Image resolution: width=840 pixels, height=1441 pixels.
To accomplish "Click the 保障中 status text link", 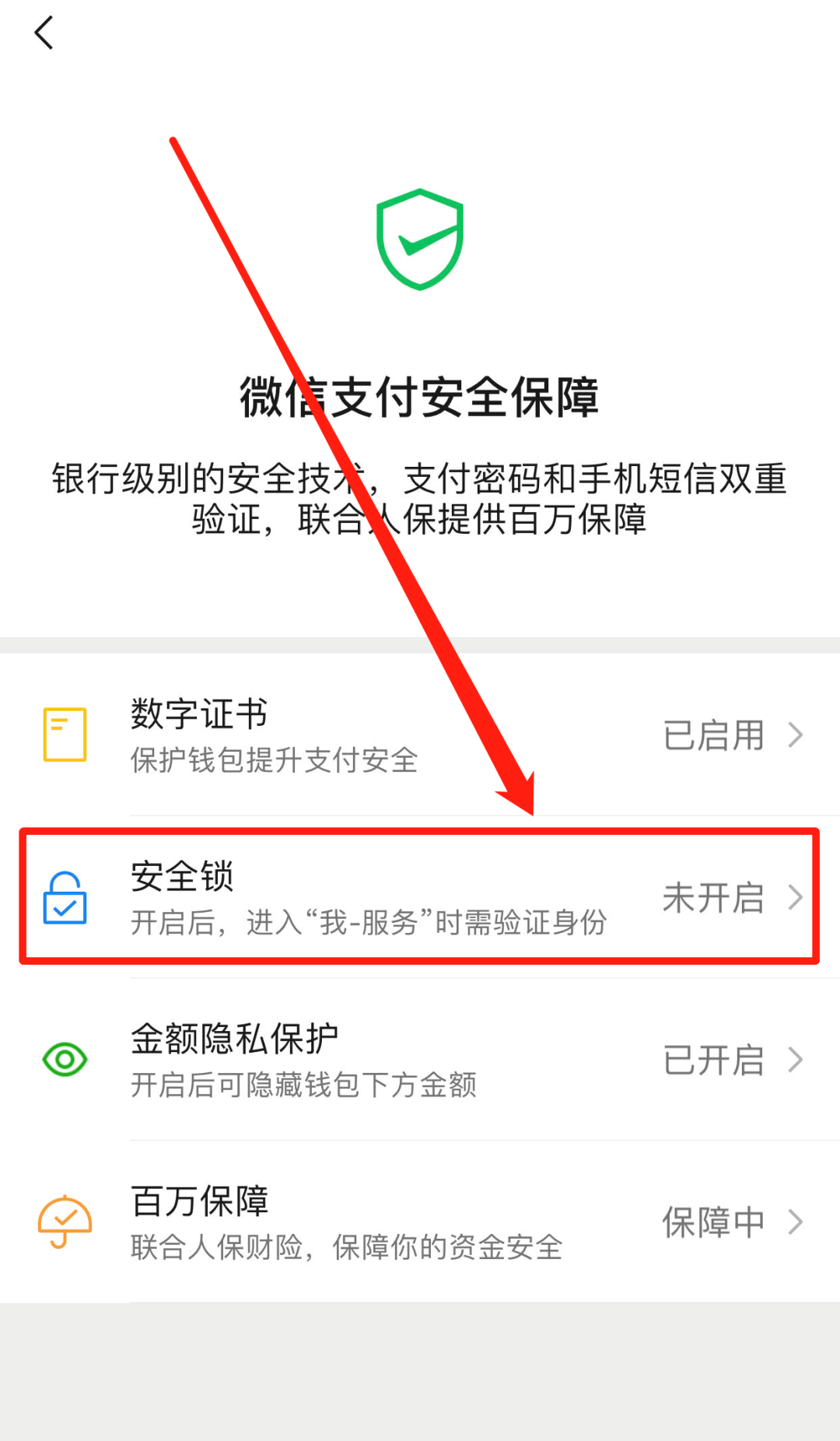I will click(712, 1220).
